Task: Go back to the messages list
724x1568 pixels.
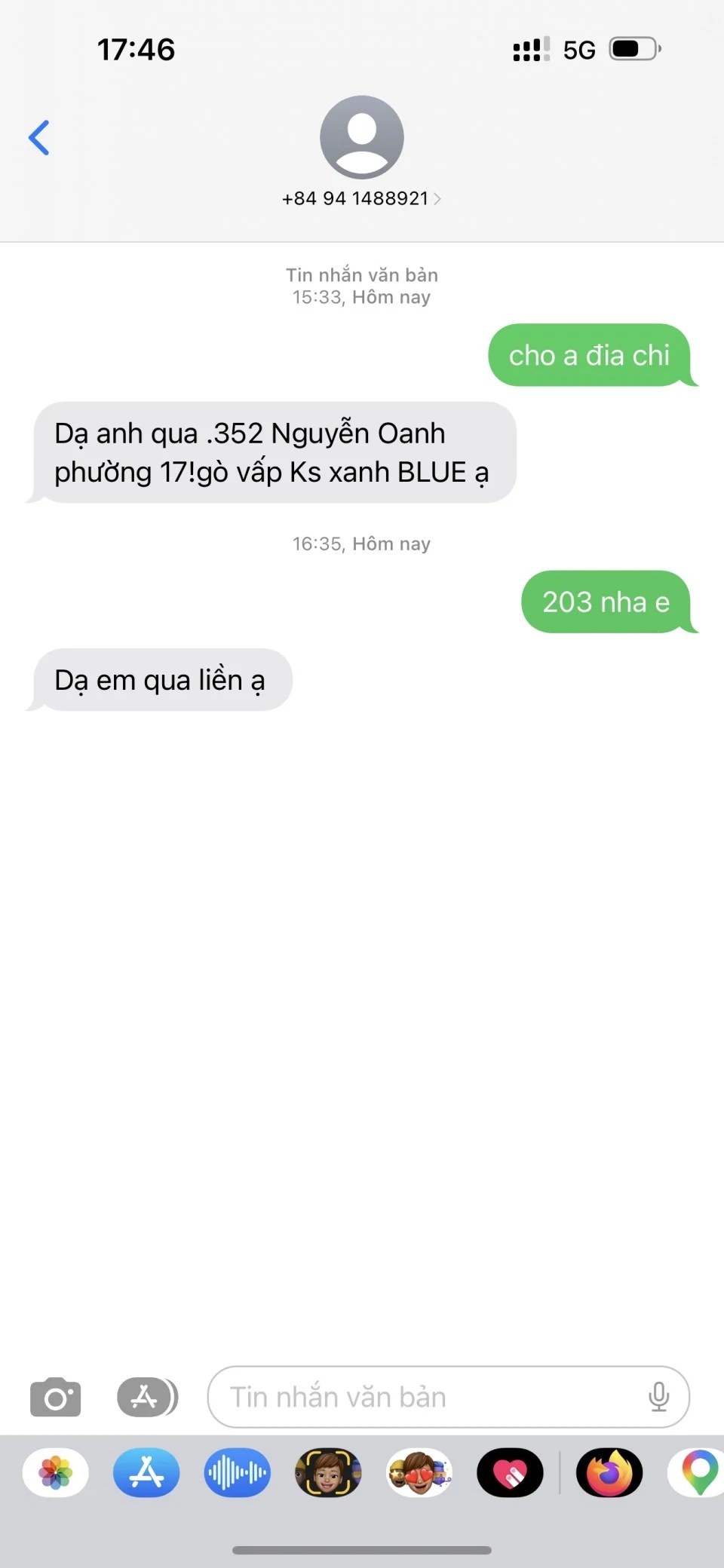Action: coord(39,138)
